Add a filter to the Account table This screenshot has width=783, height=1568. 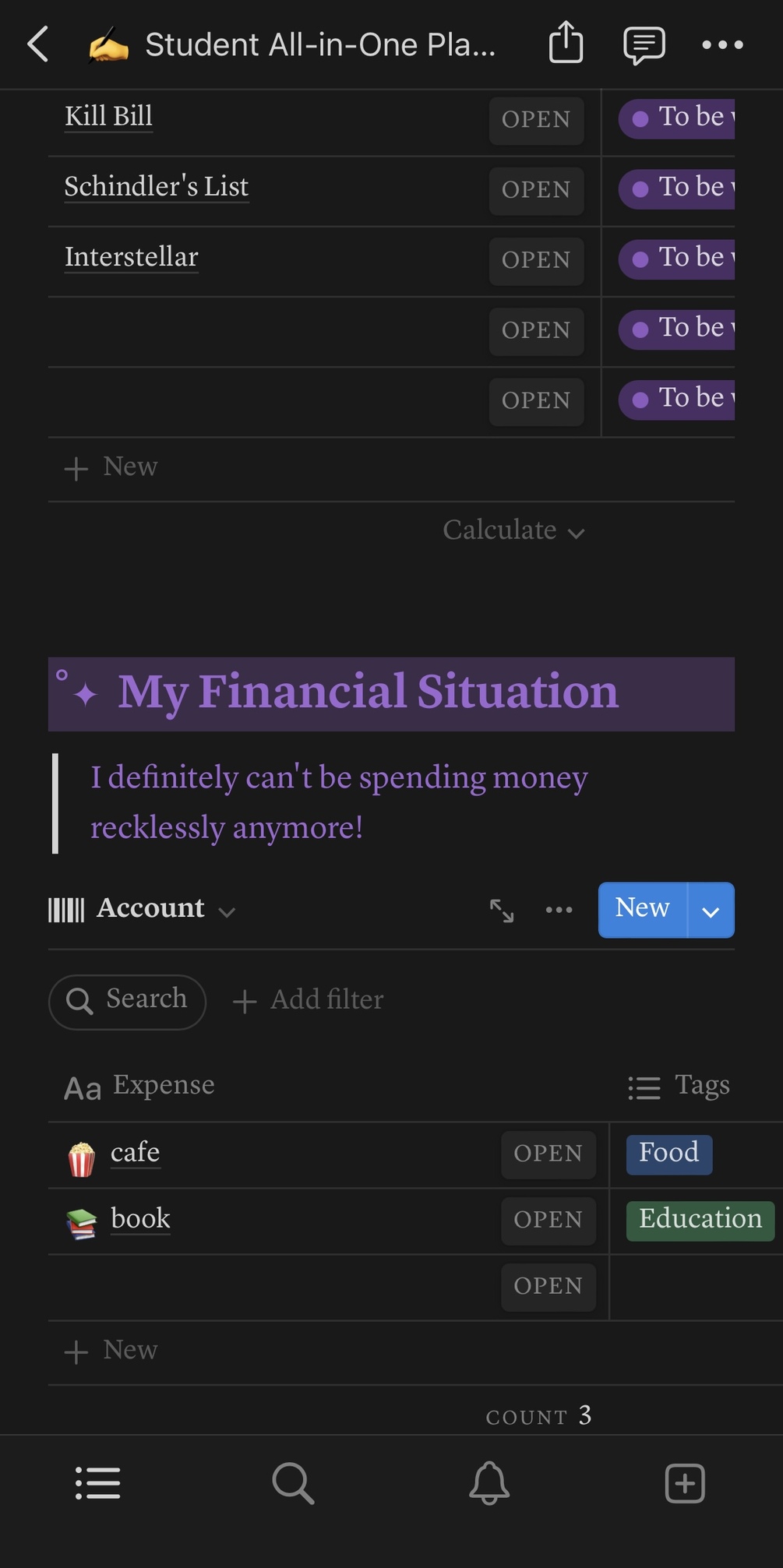tap(309, 1001)
